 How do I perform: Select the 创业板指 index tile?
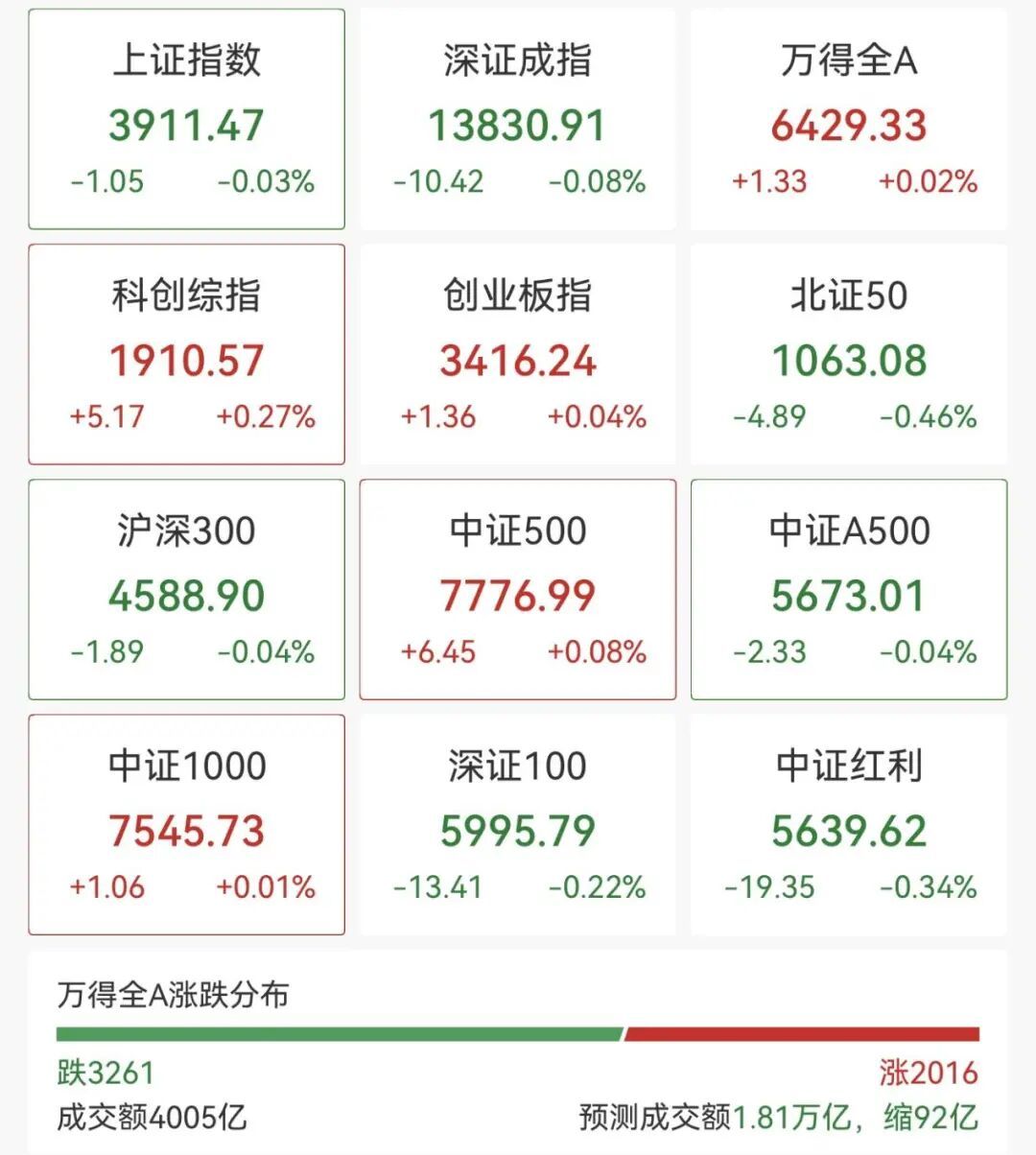[x=518, y=354]
